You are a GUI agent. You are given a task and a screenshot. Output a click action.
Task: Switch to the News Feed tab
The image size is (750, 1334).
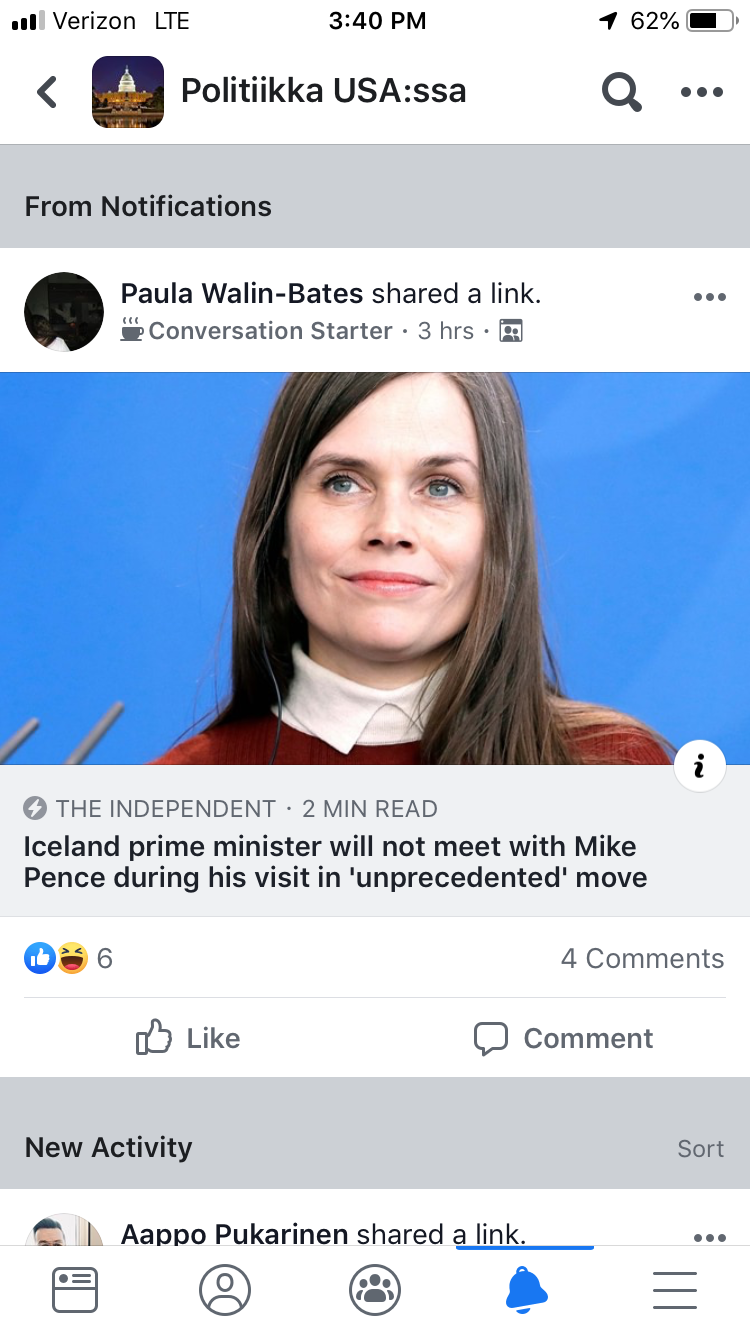coord(75,1290)
